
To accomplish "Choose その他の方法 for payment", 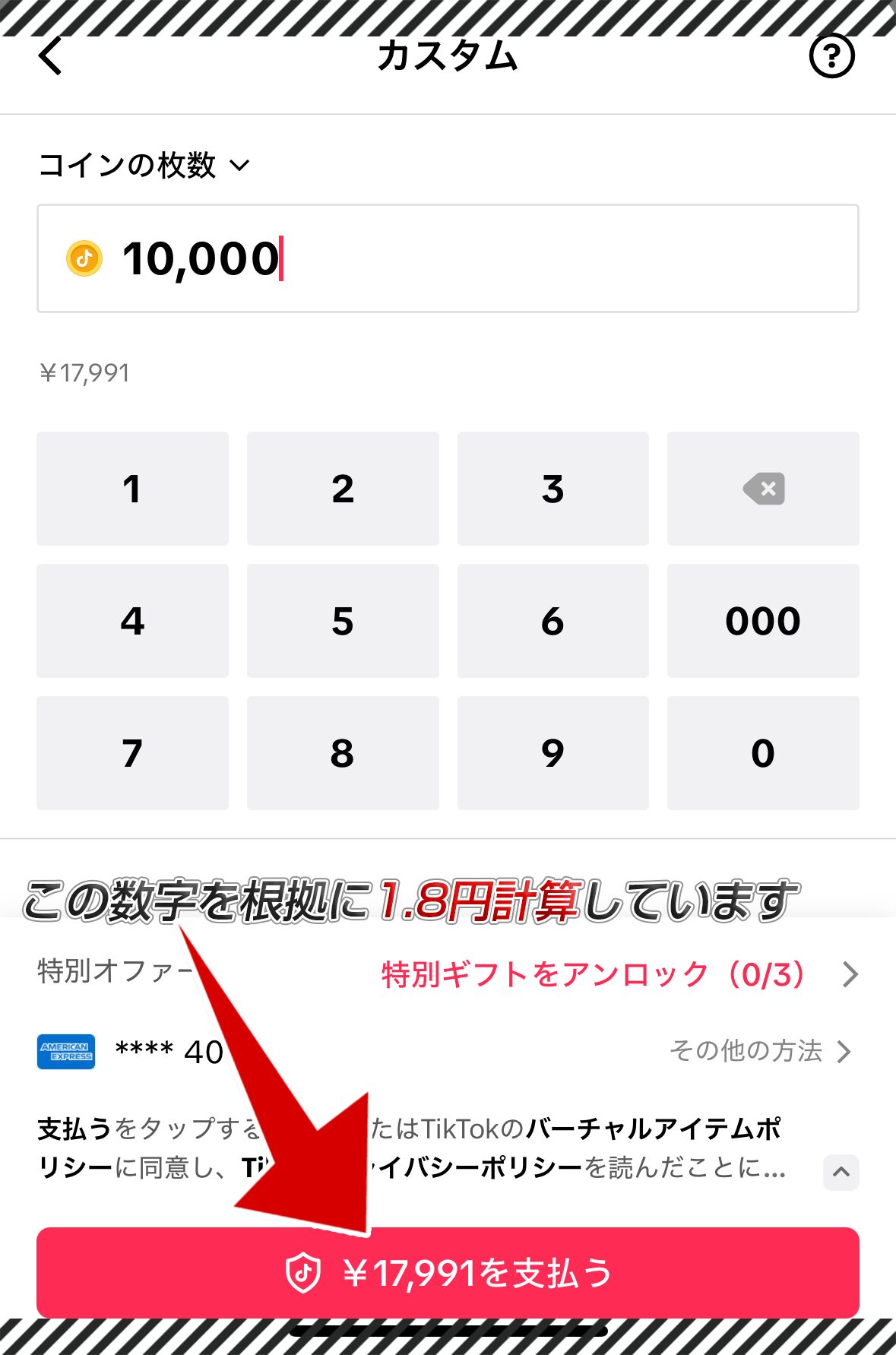I will point(758,1052).
